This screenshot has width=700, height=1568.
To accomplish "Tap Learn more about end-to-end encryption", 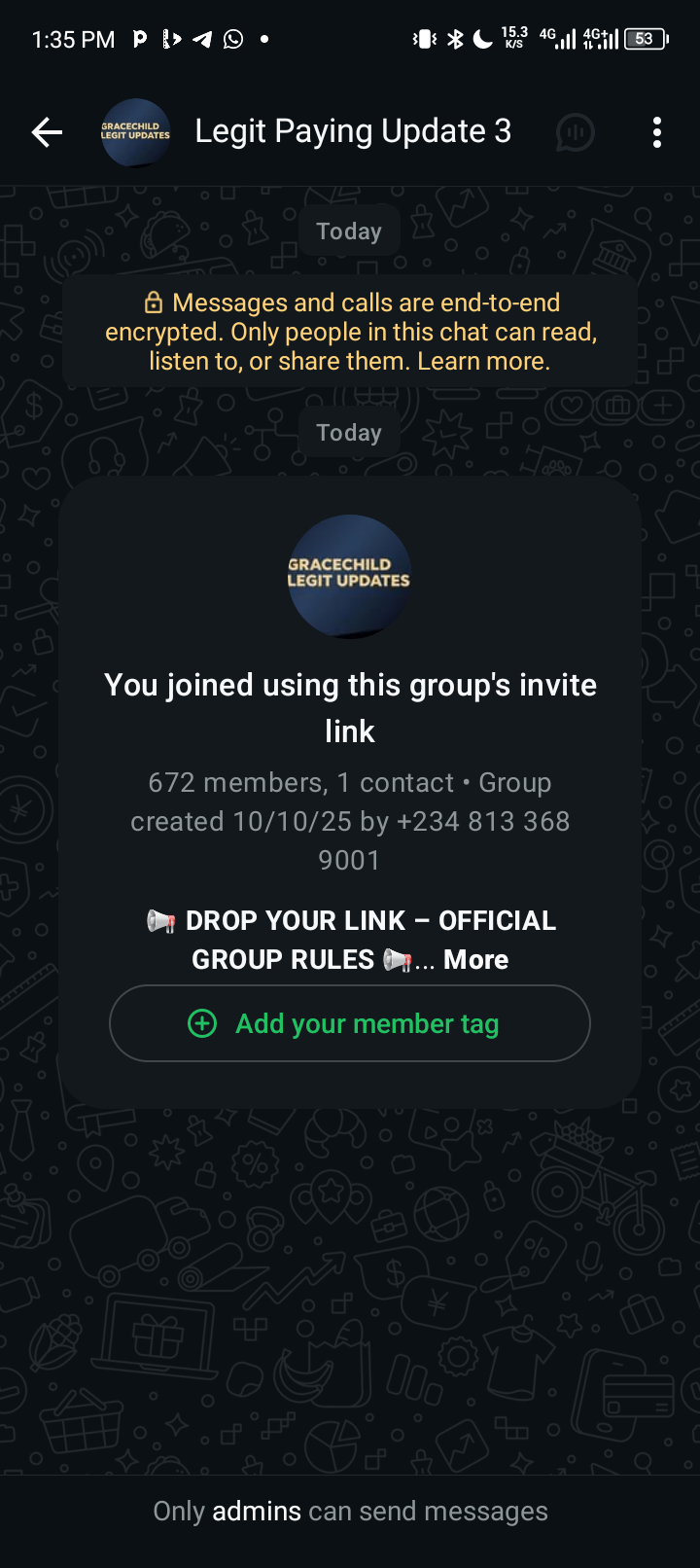I will pyautogui.click(x=483, y=361).
